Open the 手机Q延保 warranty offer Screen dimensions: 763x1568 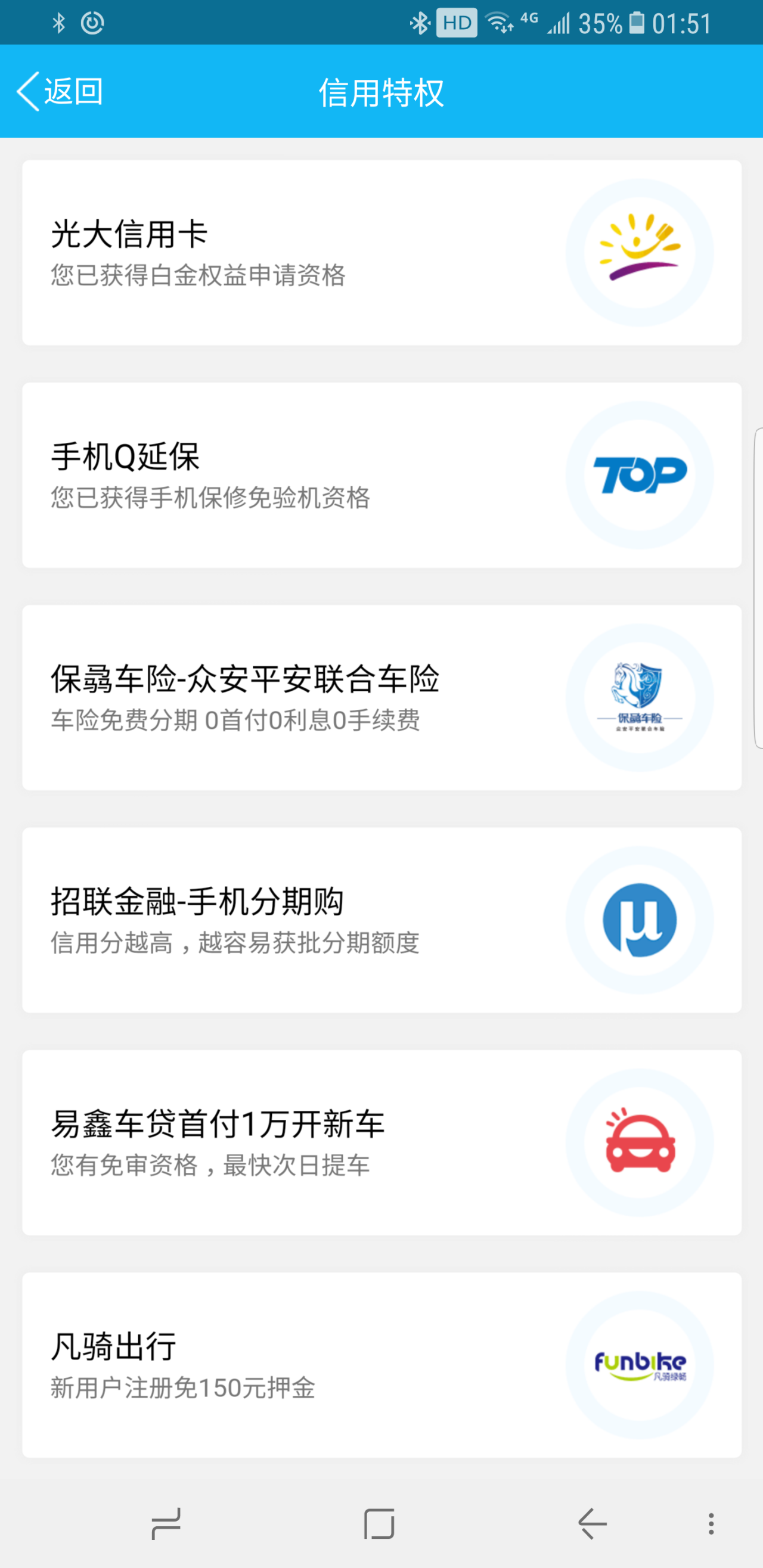click(x=381, y=475)
